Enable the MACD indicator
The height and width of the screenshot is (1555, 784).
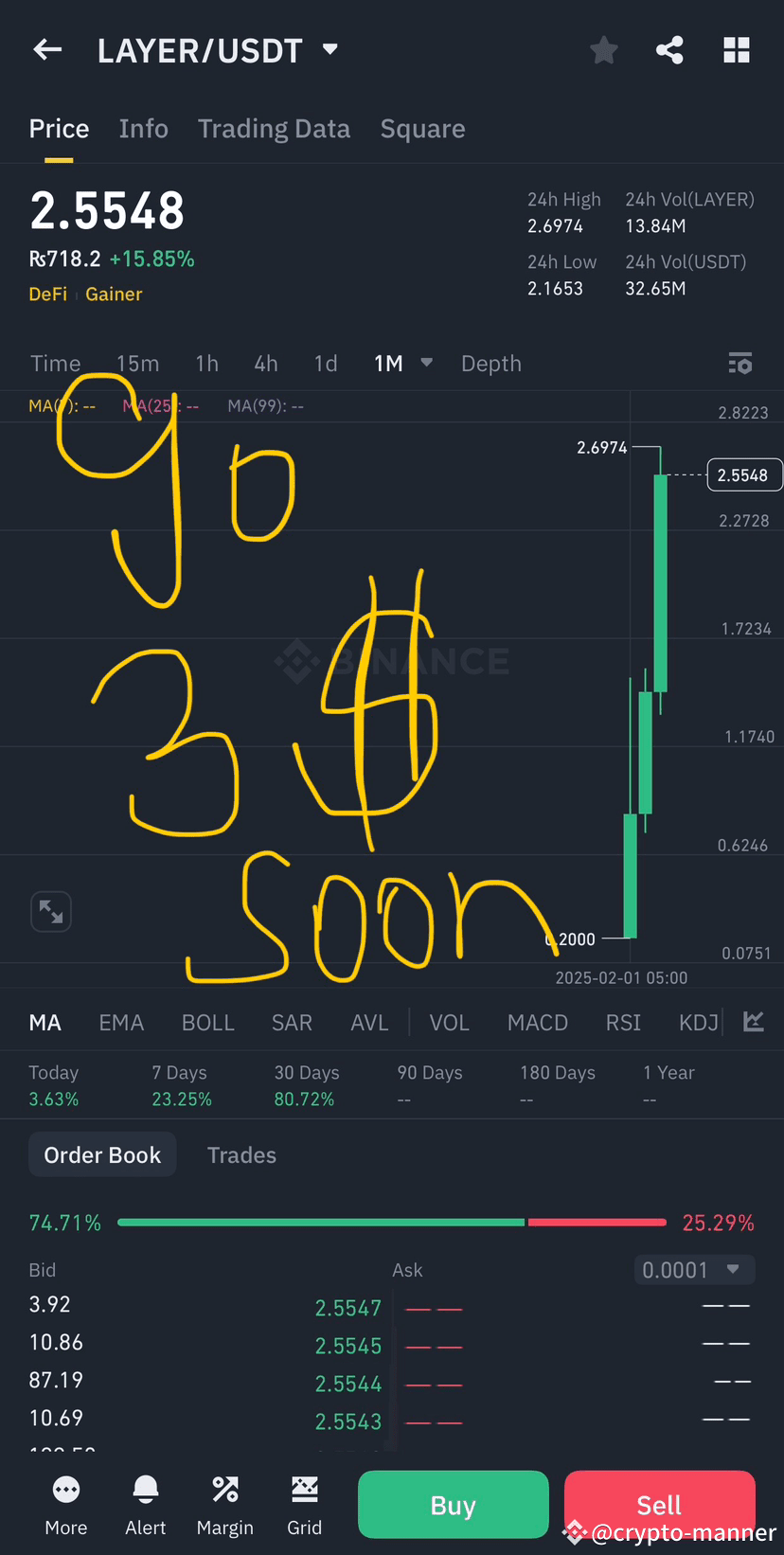[537, 1022]
